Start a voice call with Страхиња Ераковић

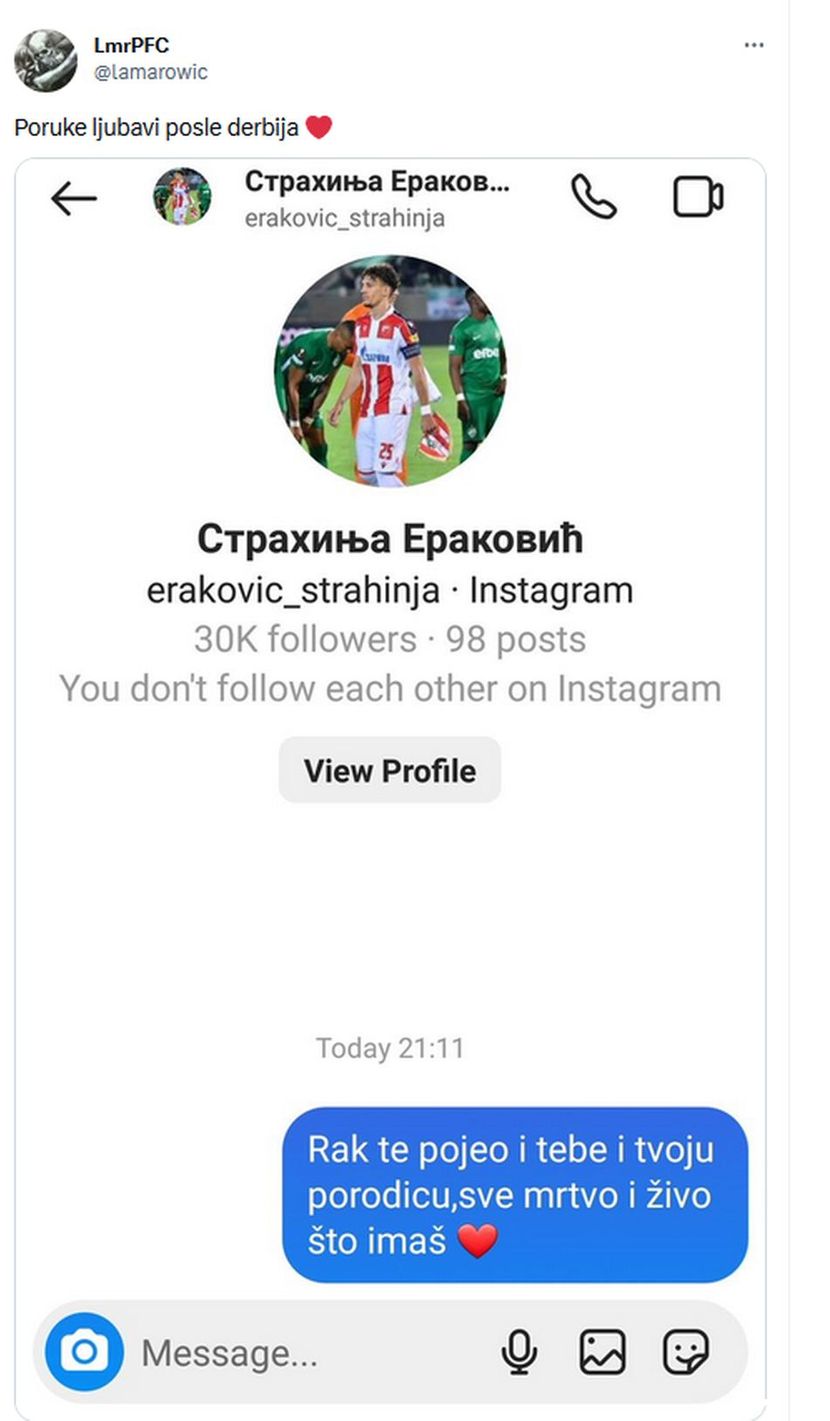597,197
